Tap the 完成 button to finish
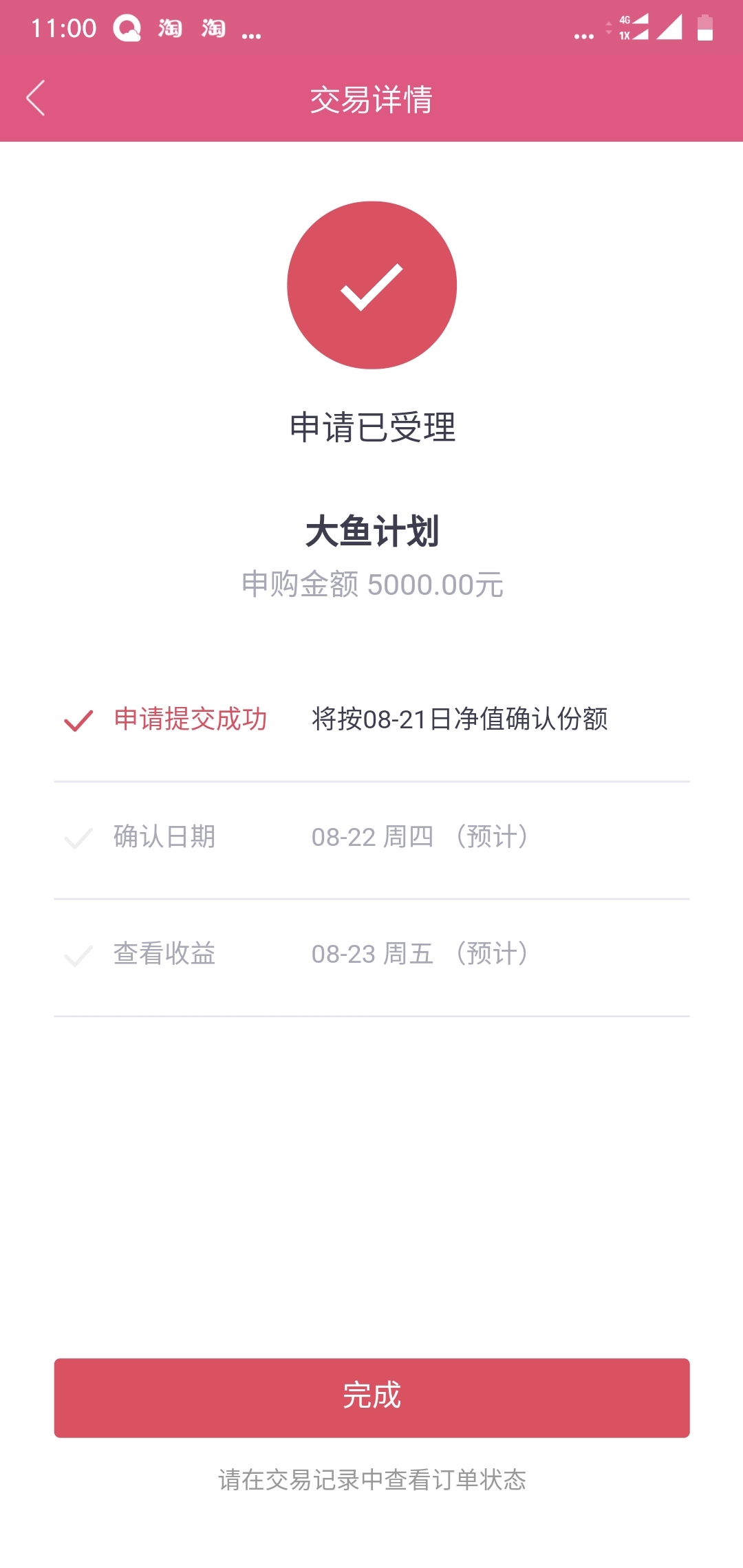 click(x=371, y=1397)
